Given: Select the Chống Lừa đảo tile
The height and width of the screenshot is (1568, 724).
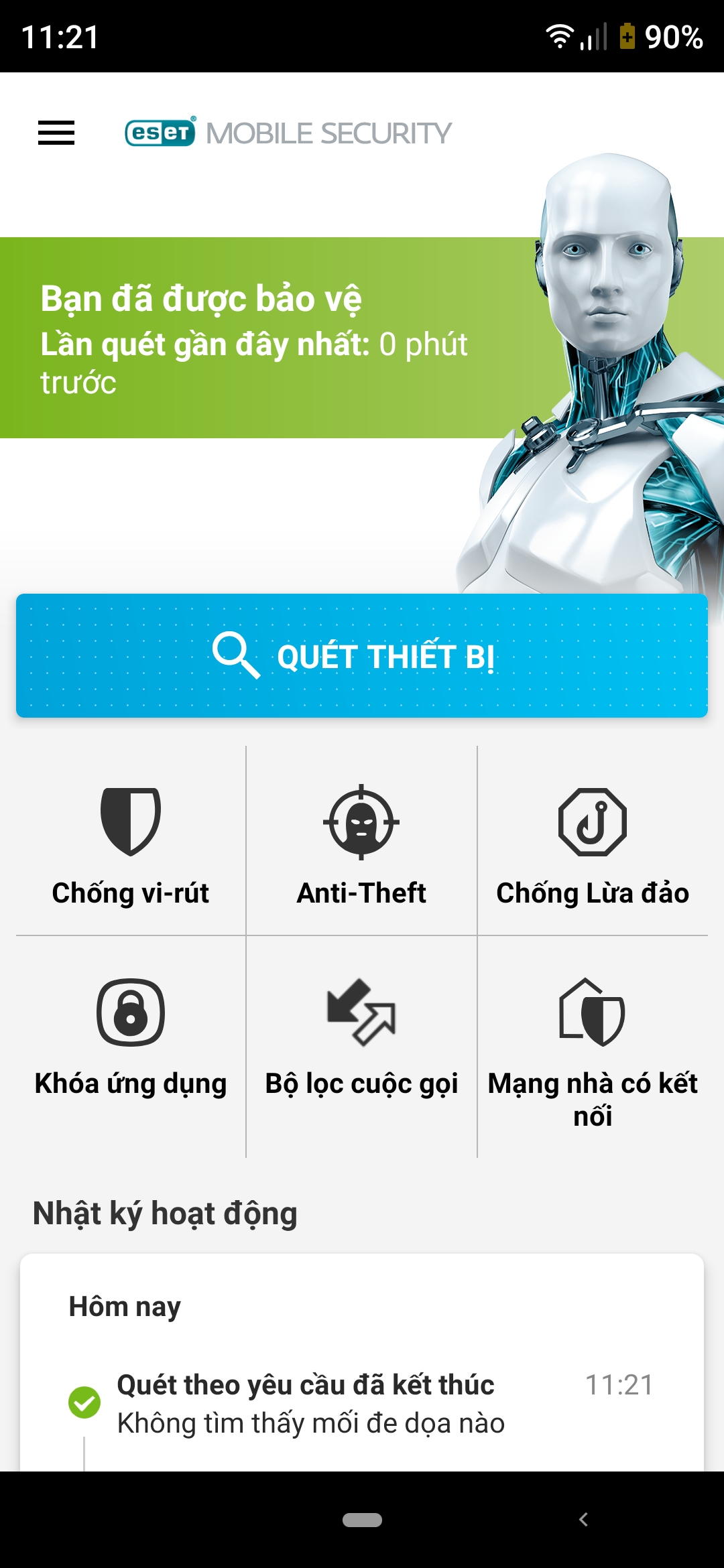Looking at the screenshot, I should coord(593,846).
